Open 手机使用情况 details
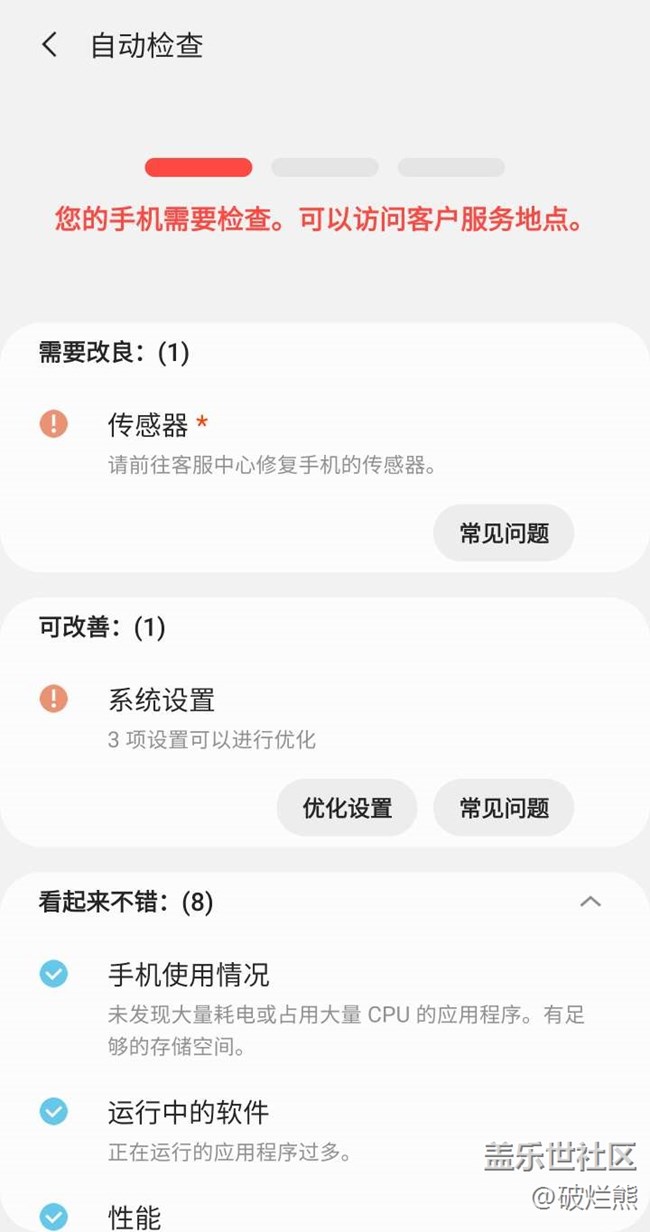650x1232 pixels. point(325,1009)
